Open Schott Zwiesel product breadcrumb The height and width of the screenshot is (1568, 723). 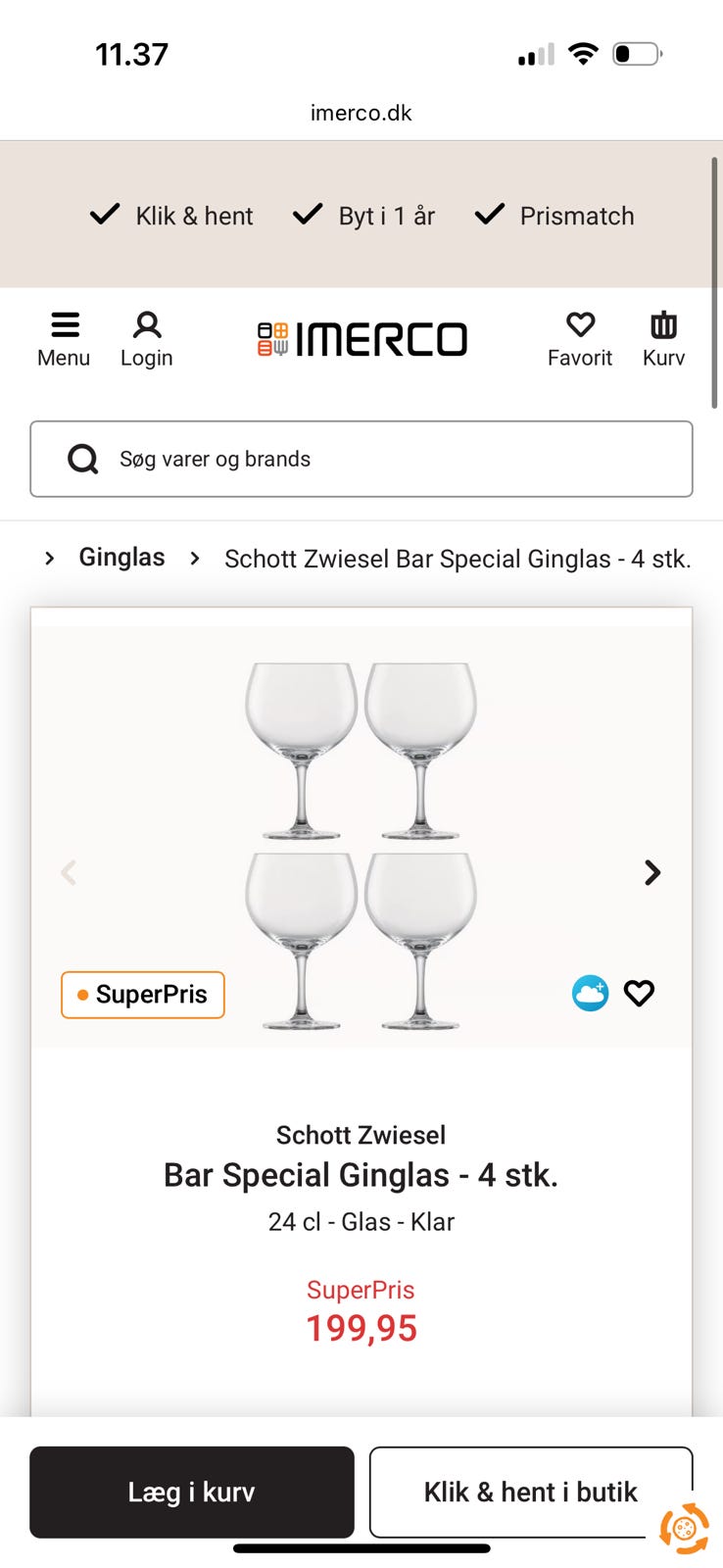click(458, 559)
